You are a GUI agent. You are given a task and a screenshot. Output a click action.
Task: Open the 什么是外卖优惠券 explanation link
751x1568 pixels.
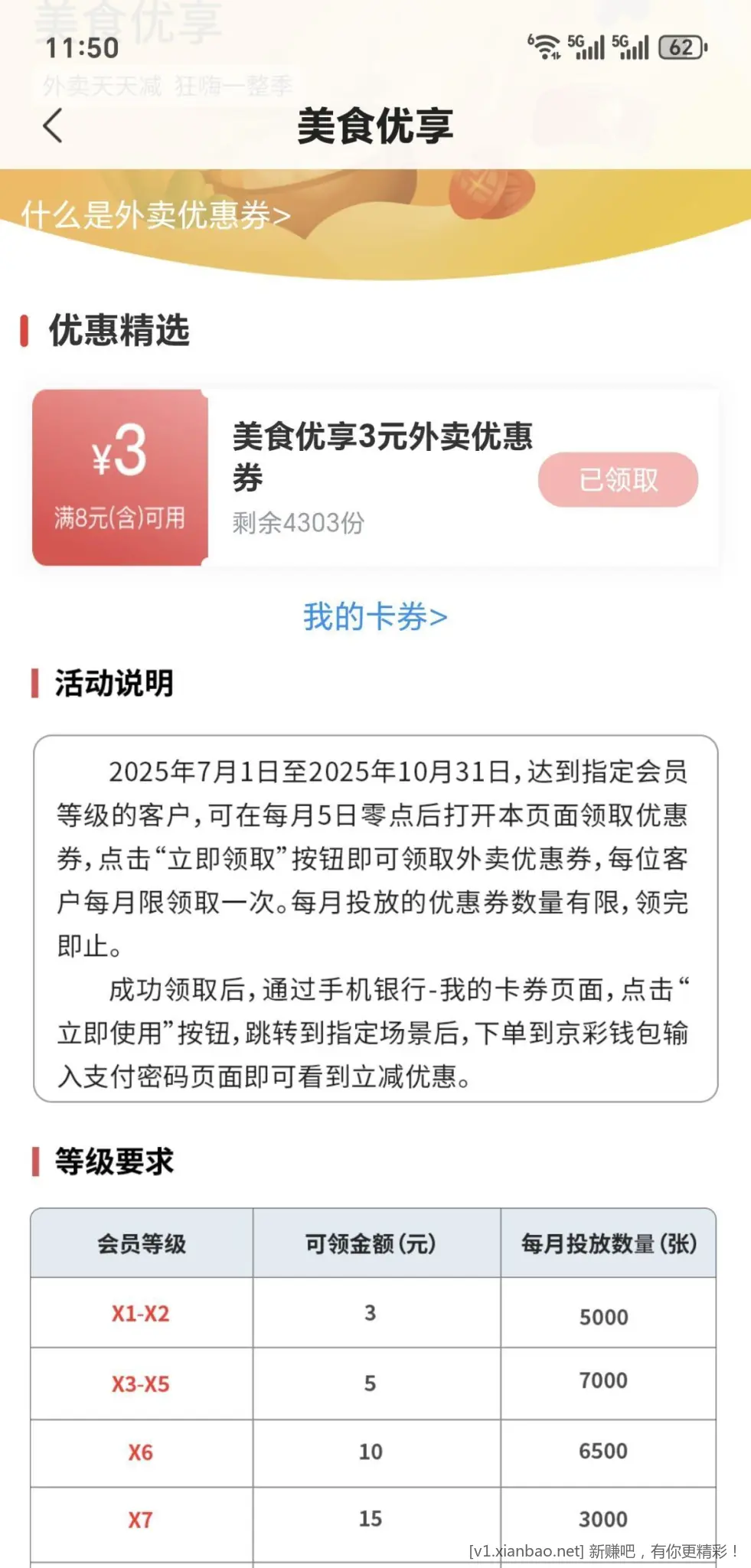pyautogui.click(x=155, y=216)
